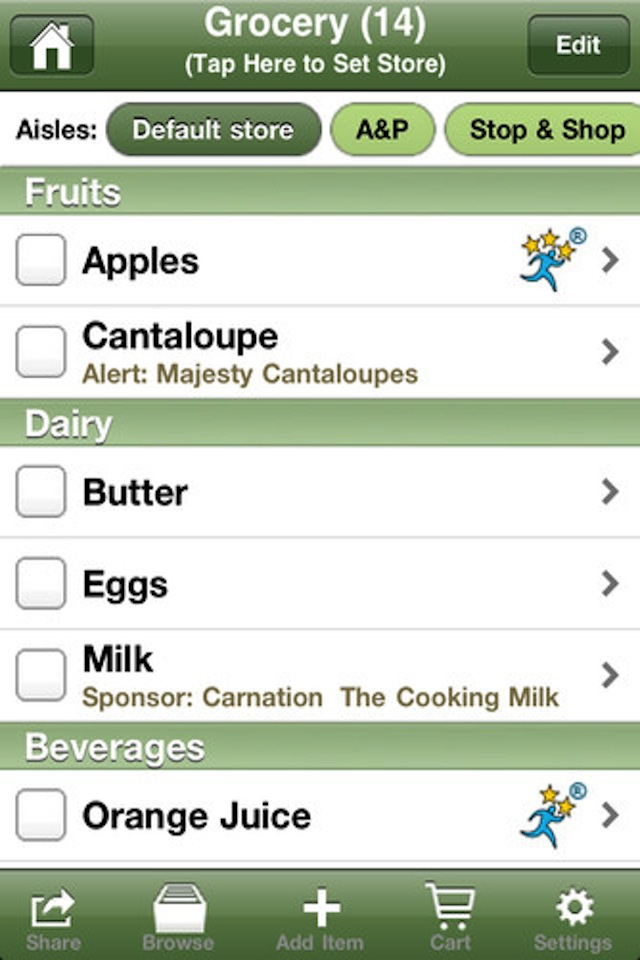The width and height of the screenshot is (640, 960).
Task: Tap the Edit button
Action: point(578,46)
